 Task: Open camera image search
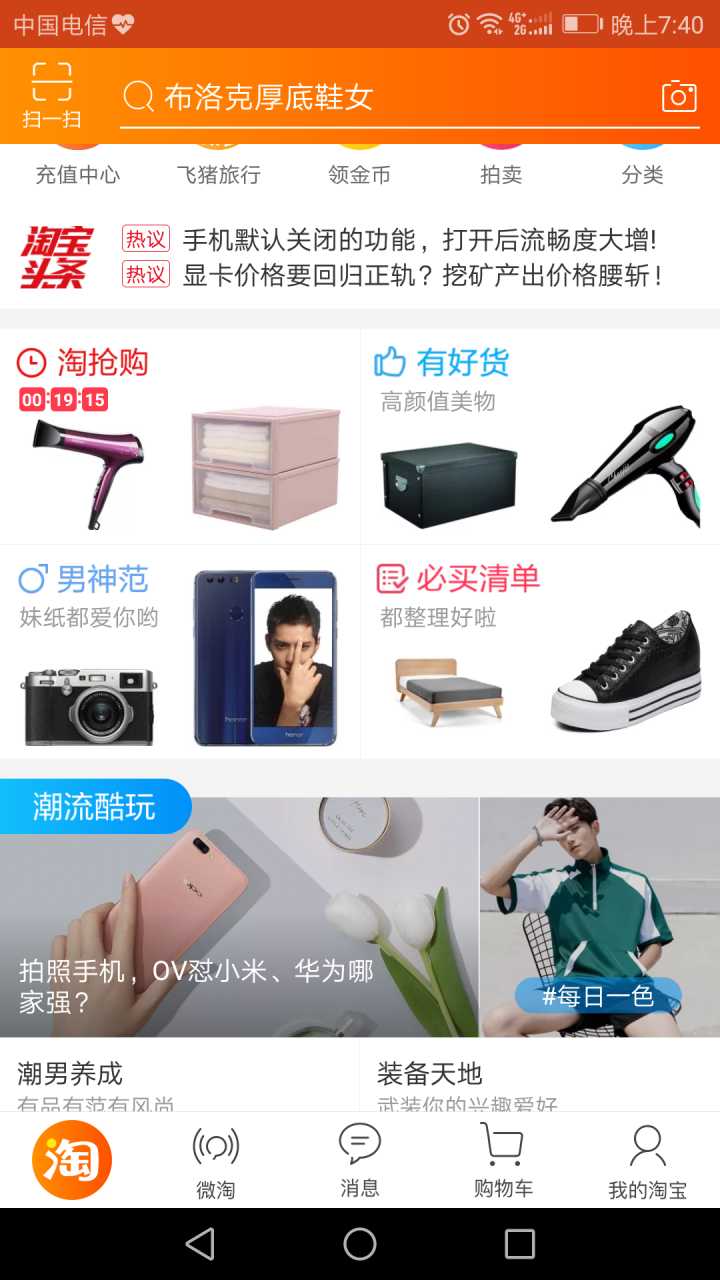679,96
